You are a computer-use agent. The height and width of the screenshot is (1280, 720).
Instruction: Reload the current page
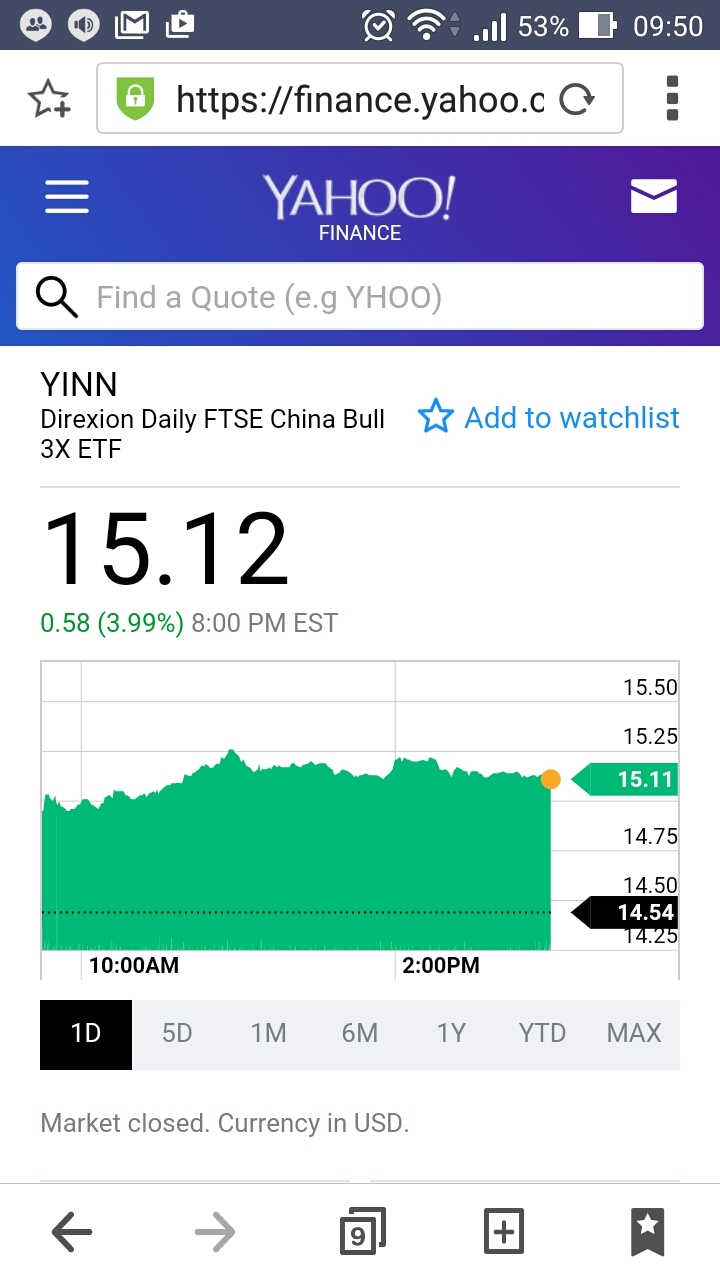(577, 99)
